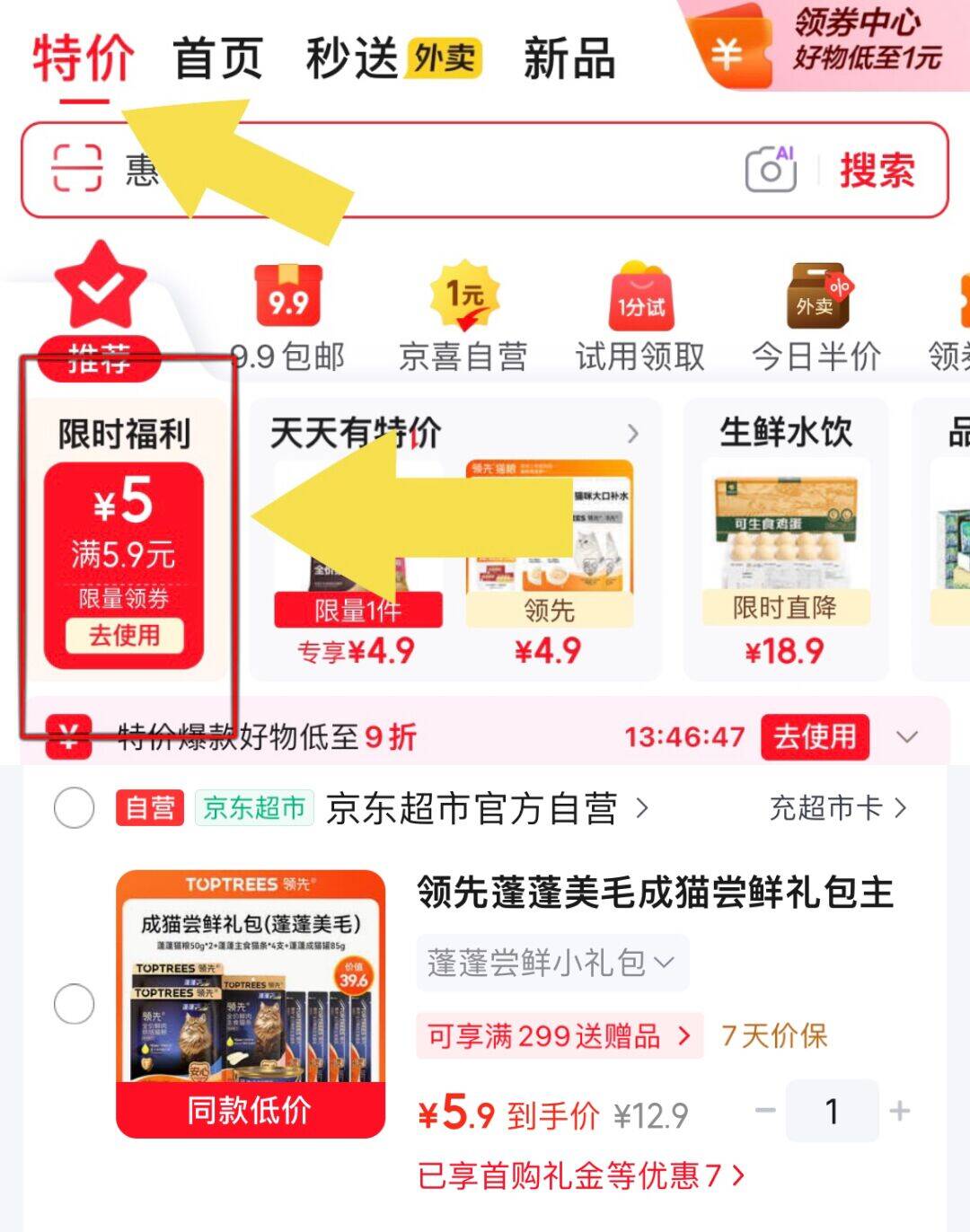Select all items from 京东超市官方自营
Viewport: 970px width, 1232px height.
[74, 808]
